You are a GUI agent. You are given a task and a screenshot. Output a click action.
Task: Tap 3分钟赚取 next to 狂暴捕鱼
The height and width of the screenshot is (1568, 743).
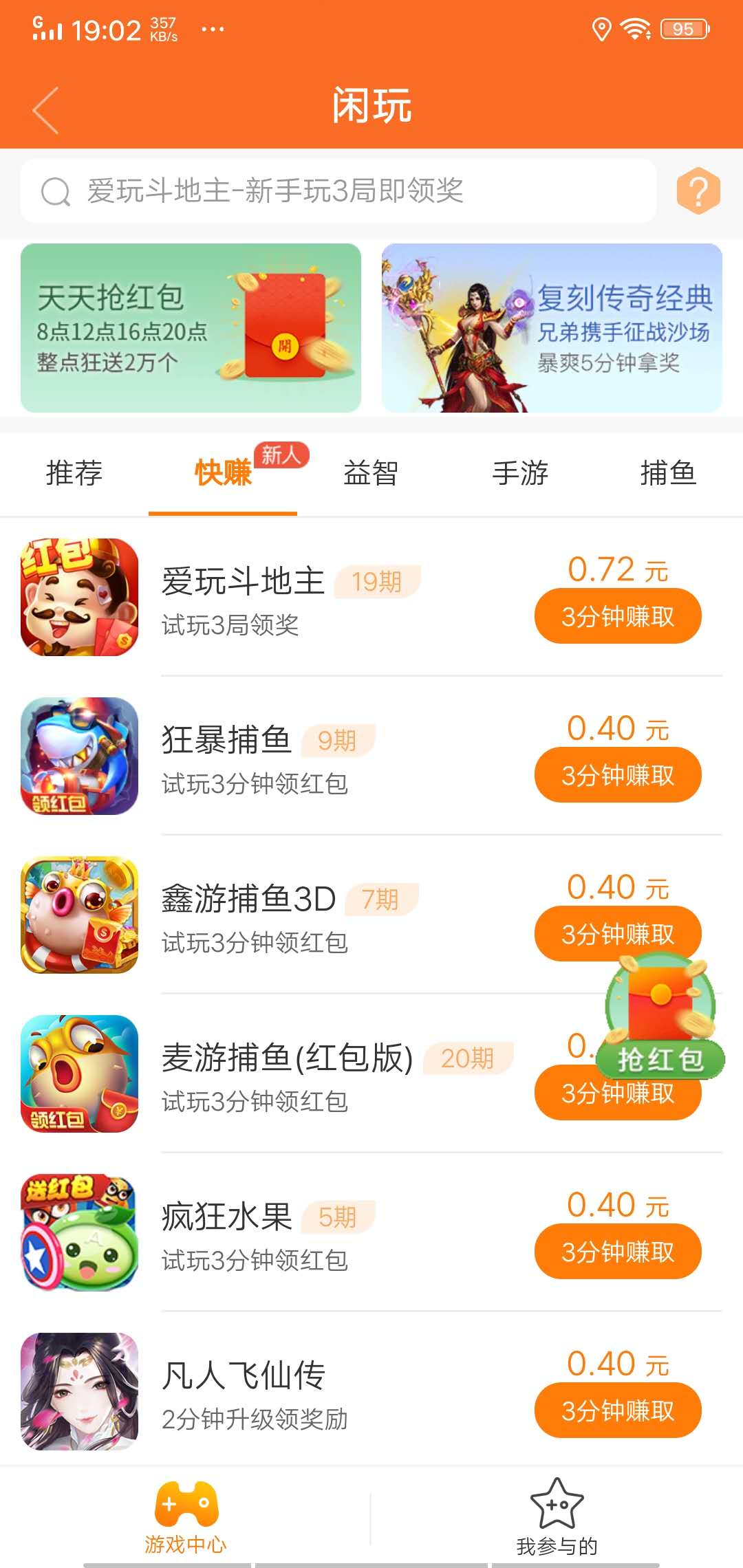click(x=617, y=775)
